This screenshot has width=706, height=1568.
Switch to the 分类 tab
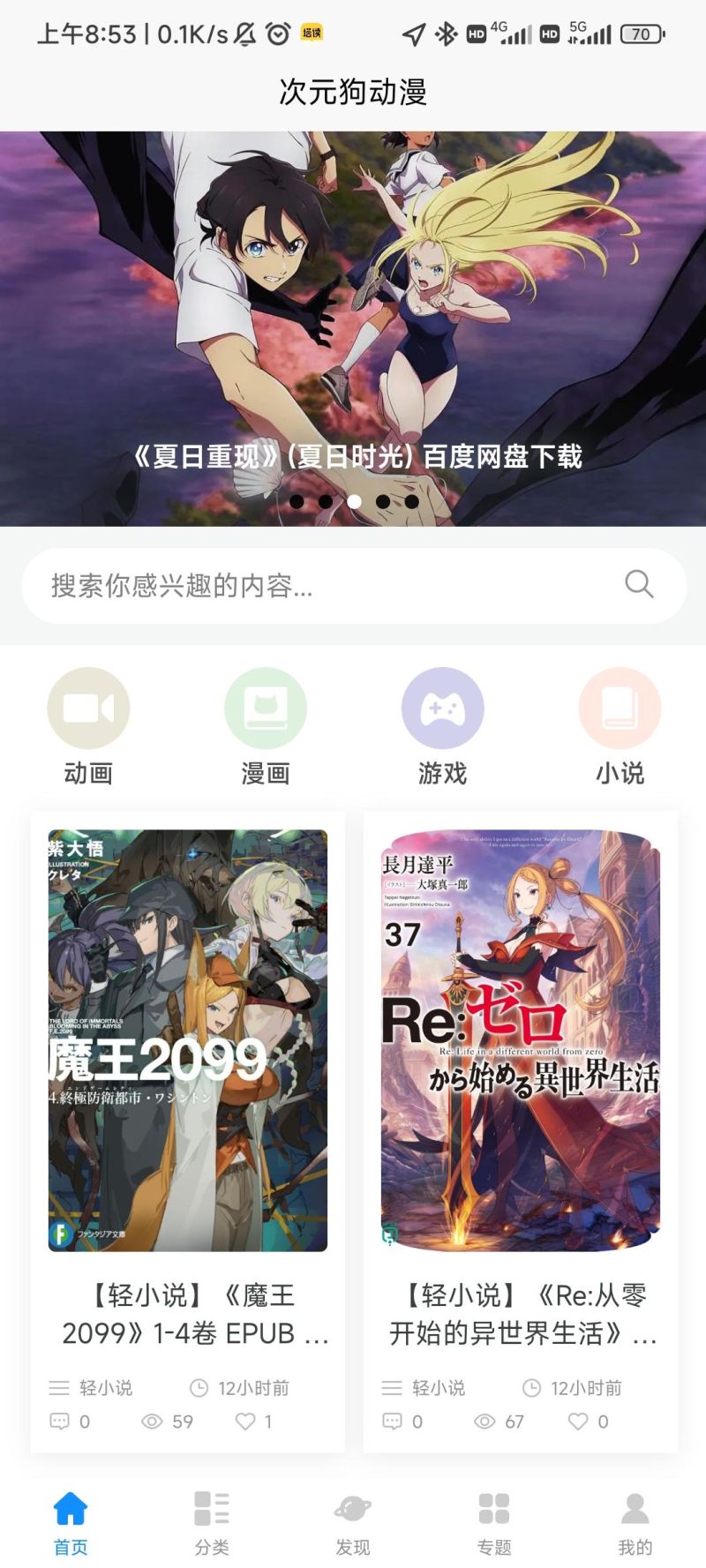click(212, 1522)
